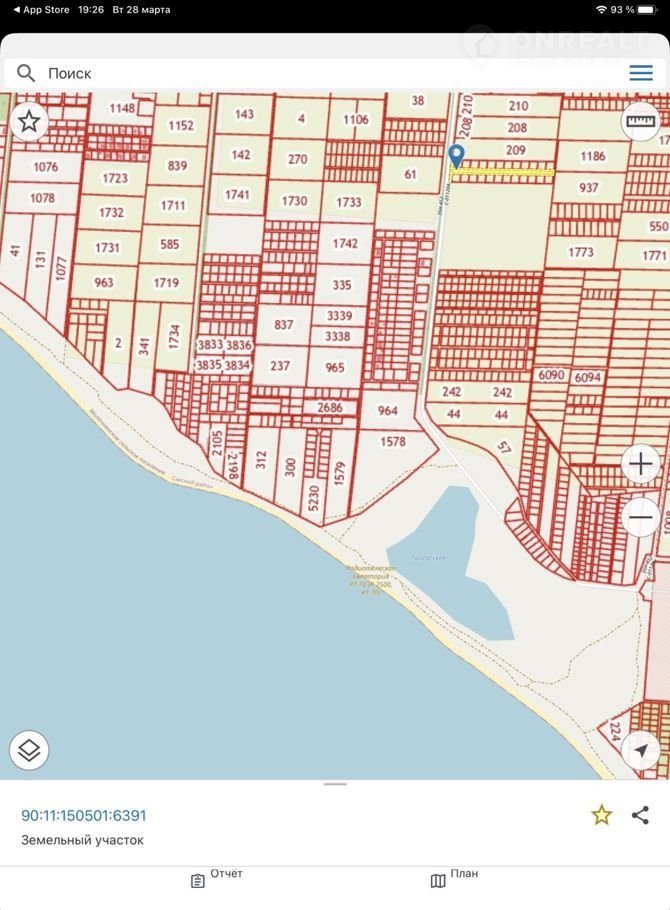Tap the Поиск search field

(x=300, y=73)
